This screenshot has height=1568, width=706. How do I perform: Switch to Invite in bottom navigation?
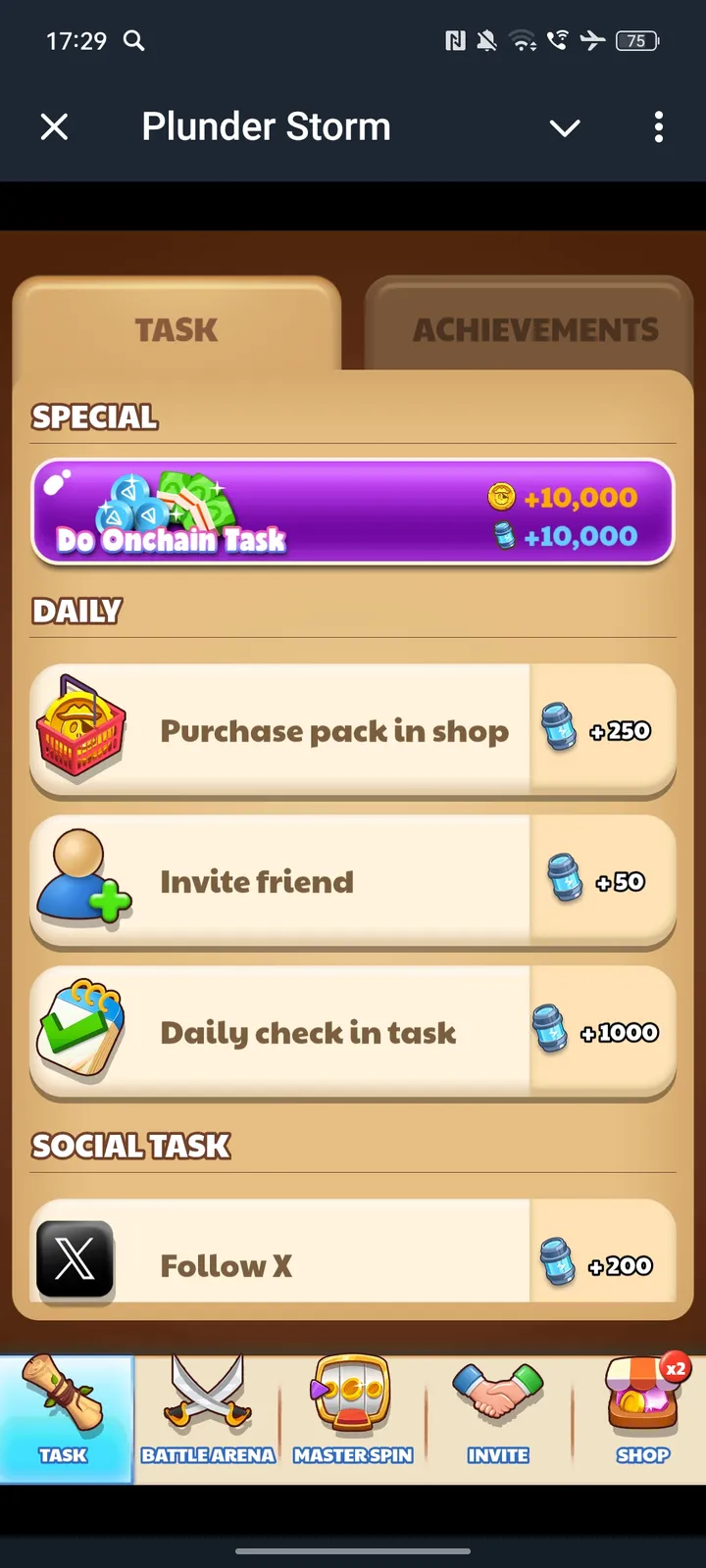point(498,1417)
